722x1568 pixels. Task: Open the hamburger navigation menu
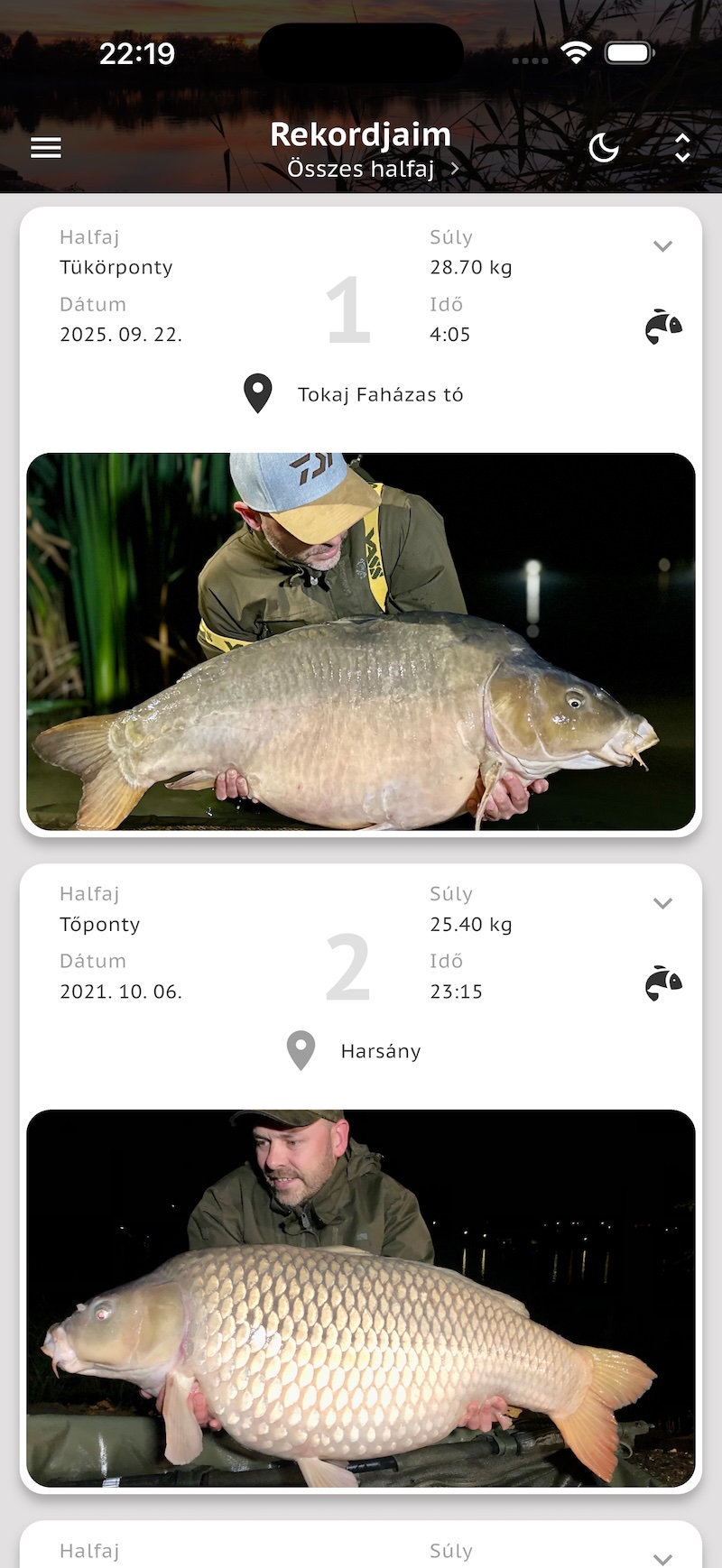click(45, 147)
